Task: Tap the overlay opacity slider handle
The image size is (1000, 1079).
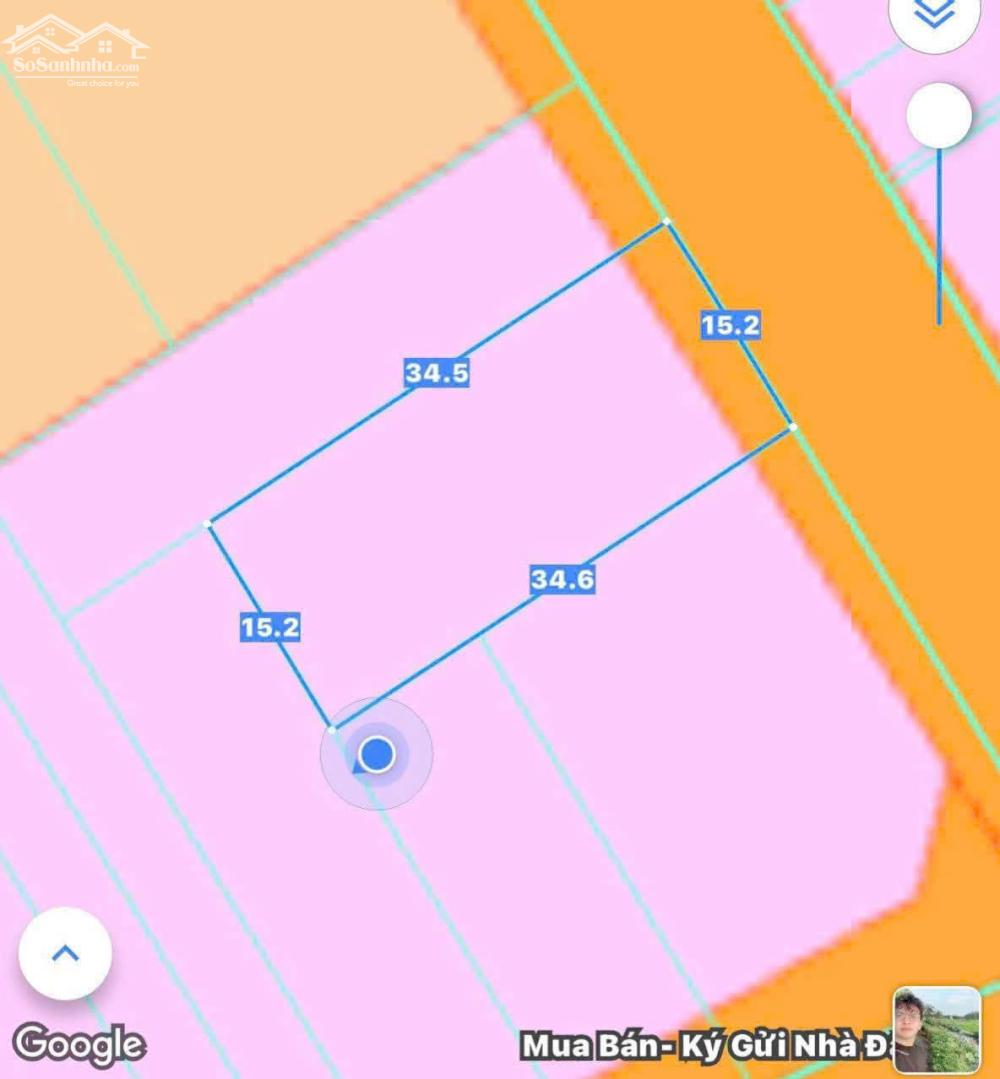Action: 938,116
